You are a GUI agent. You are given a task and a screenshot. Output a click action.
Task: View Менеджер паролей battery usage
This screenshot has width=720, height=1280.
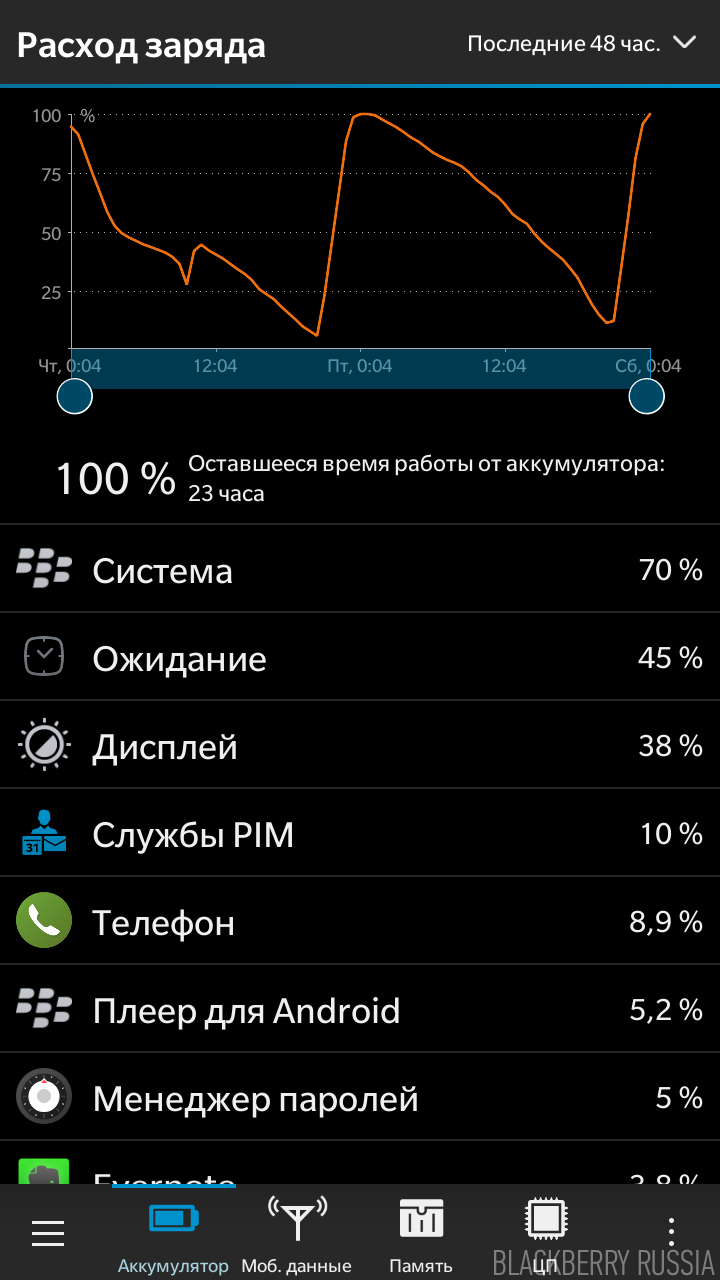tap(360, 1098)
